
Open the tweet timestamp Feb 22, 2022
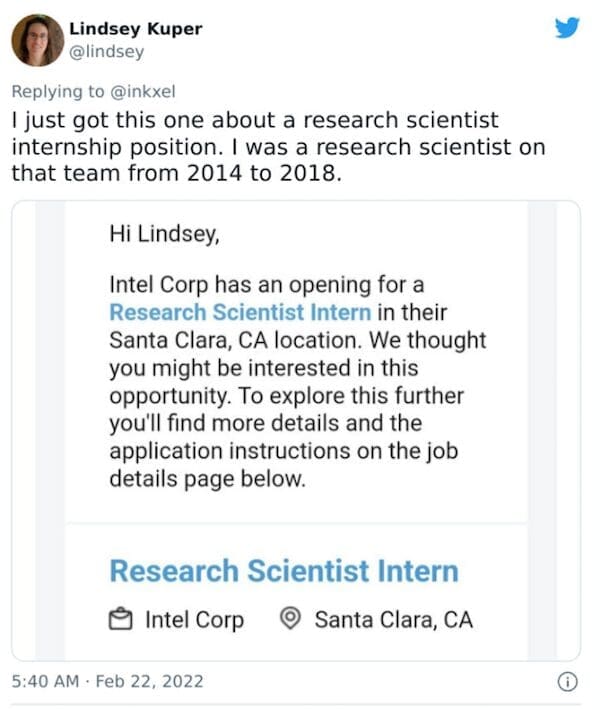107,681
